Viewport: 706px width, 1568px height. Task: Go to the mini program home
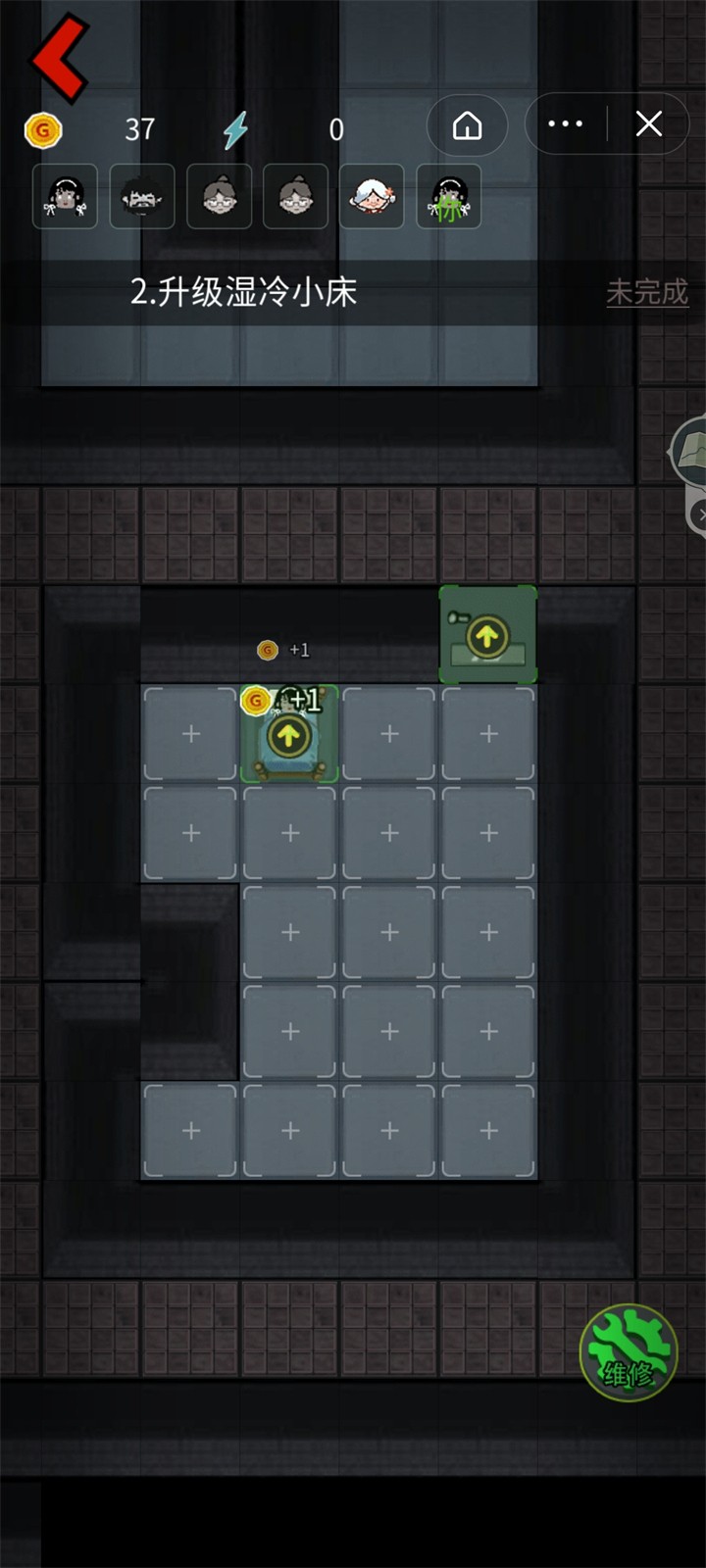468,125
